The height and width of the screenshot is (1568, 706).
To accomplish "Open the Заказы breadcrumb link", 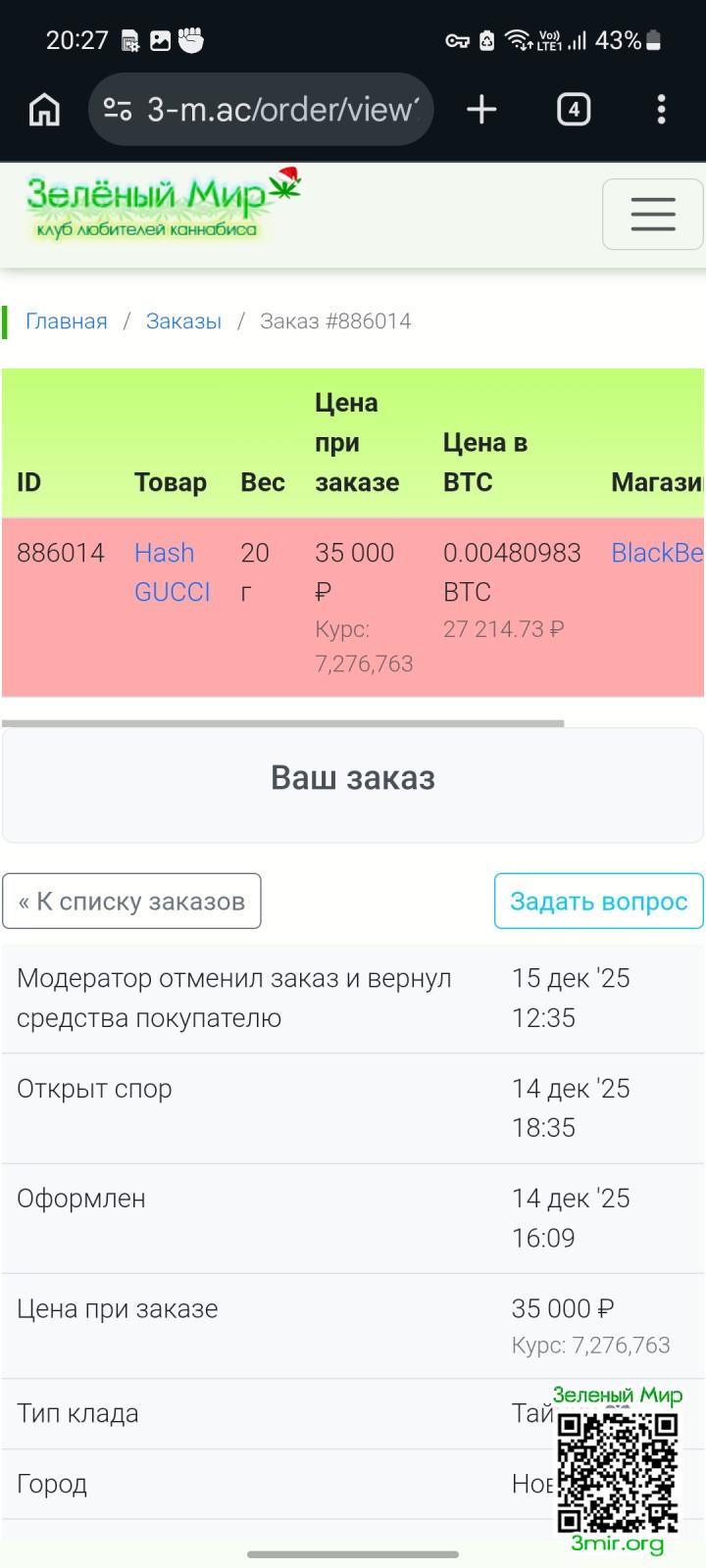I will (183, 321).
